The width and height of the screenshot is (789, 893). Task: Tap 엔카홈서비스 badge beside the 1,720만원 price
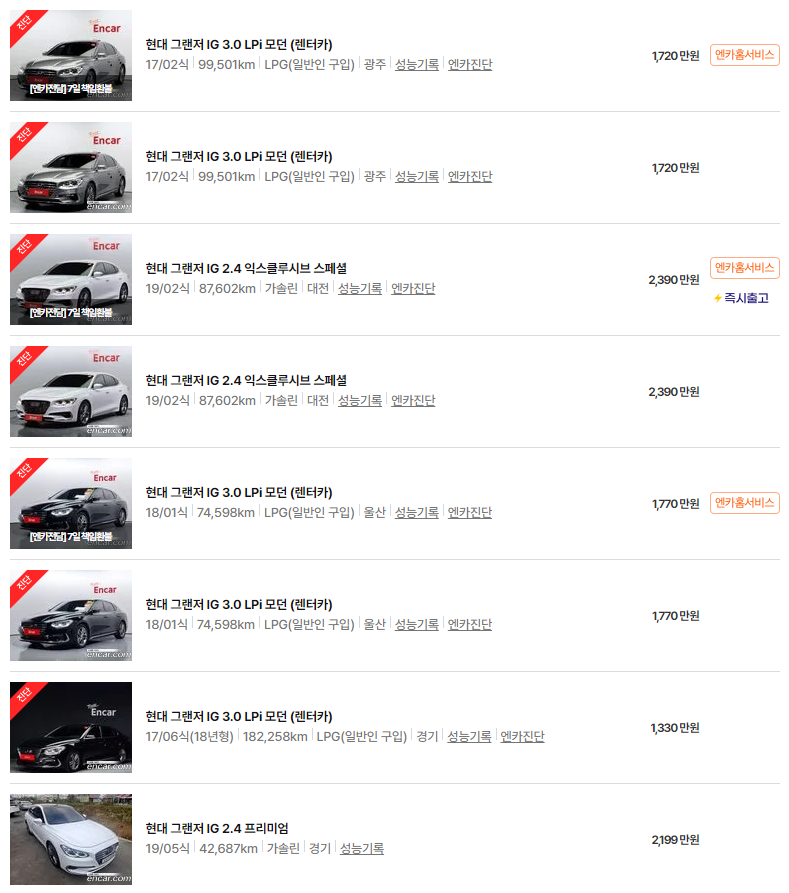745,55
